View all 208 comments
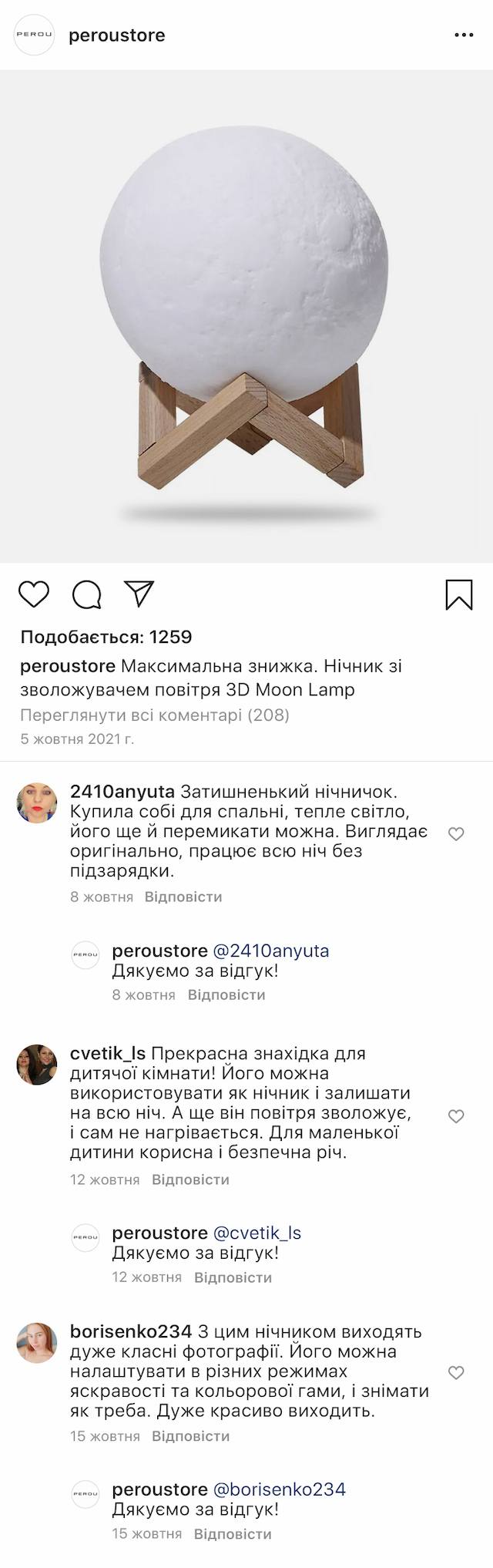The width and height of the screenshot is (493, 1568). tap(155, 715)
